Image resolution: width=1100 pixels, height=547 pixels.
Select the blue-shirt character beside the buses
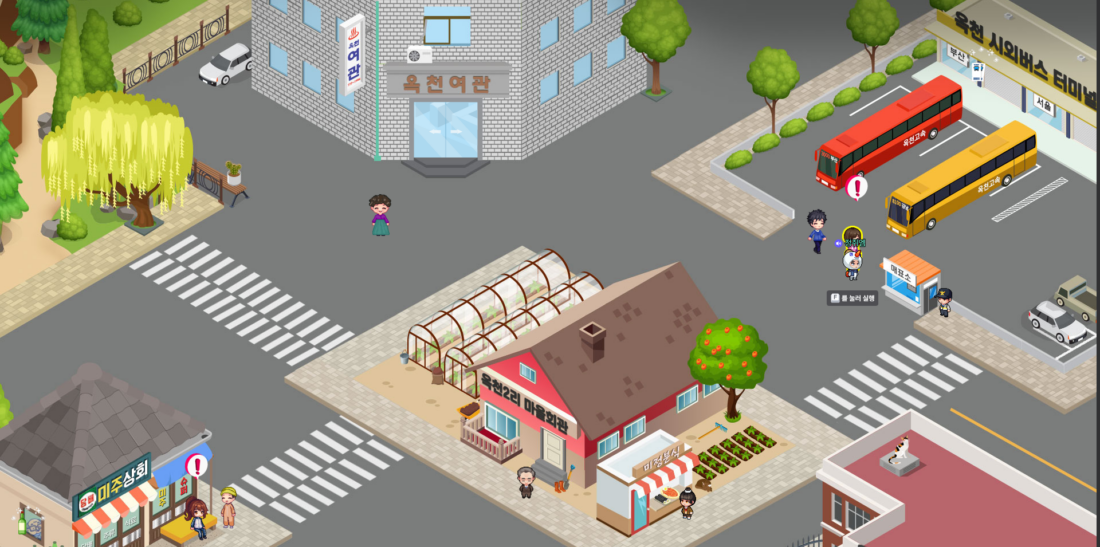[817, 230]
